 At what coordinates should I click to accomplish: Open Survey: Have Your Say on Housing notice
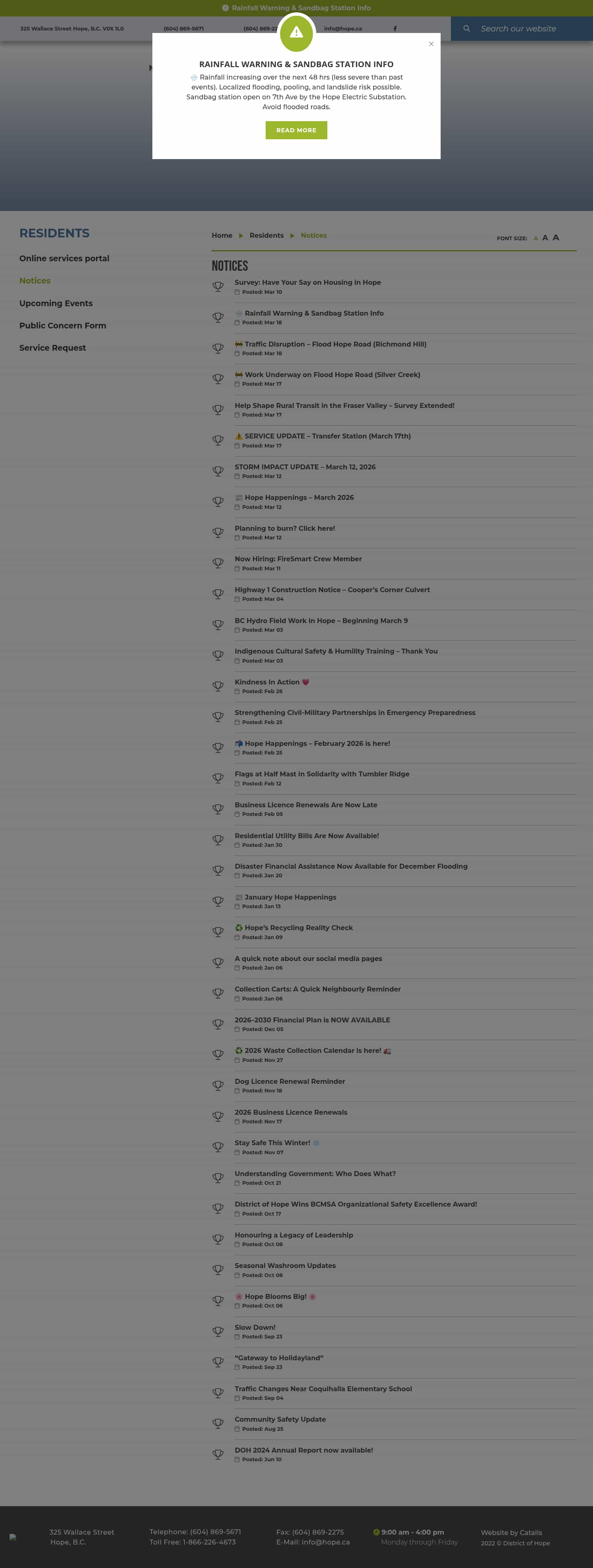[x=308, y=282]
